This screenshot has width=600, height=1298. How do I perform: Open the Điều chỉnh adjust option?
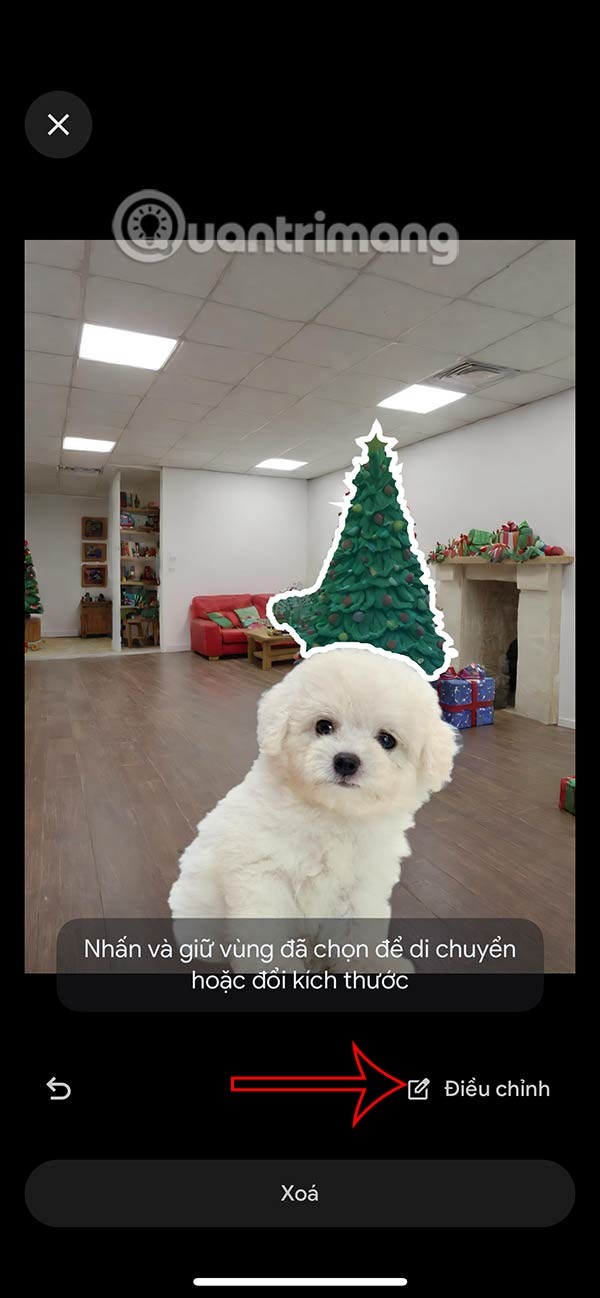pyautogui.click(x=480, y=1089)
